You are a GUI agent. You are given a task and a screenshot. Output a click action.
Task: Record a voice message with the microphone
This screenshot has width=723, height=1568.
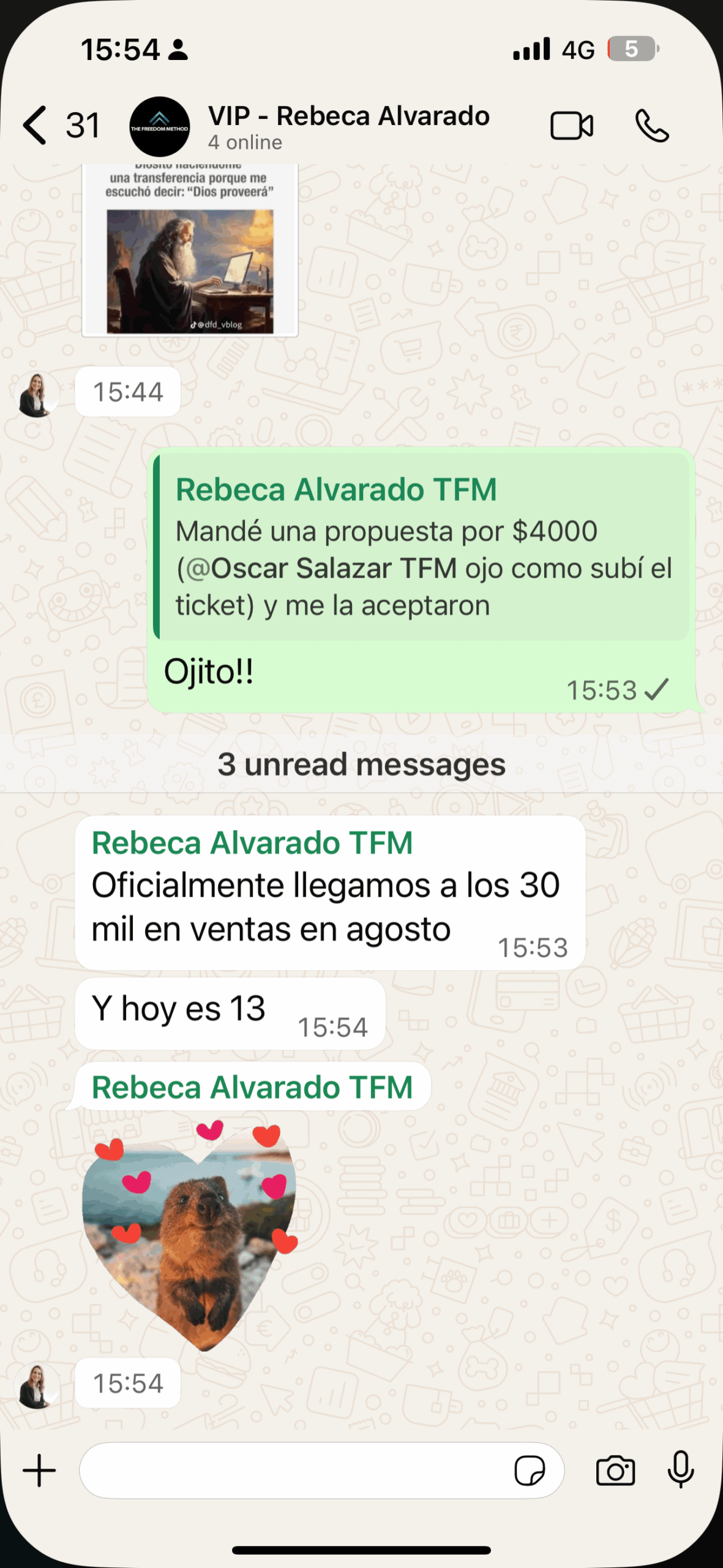pyautogui.click(x=680, y=1469)
